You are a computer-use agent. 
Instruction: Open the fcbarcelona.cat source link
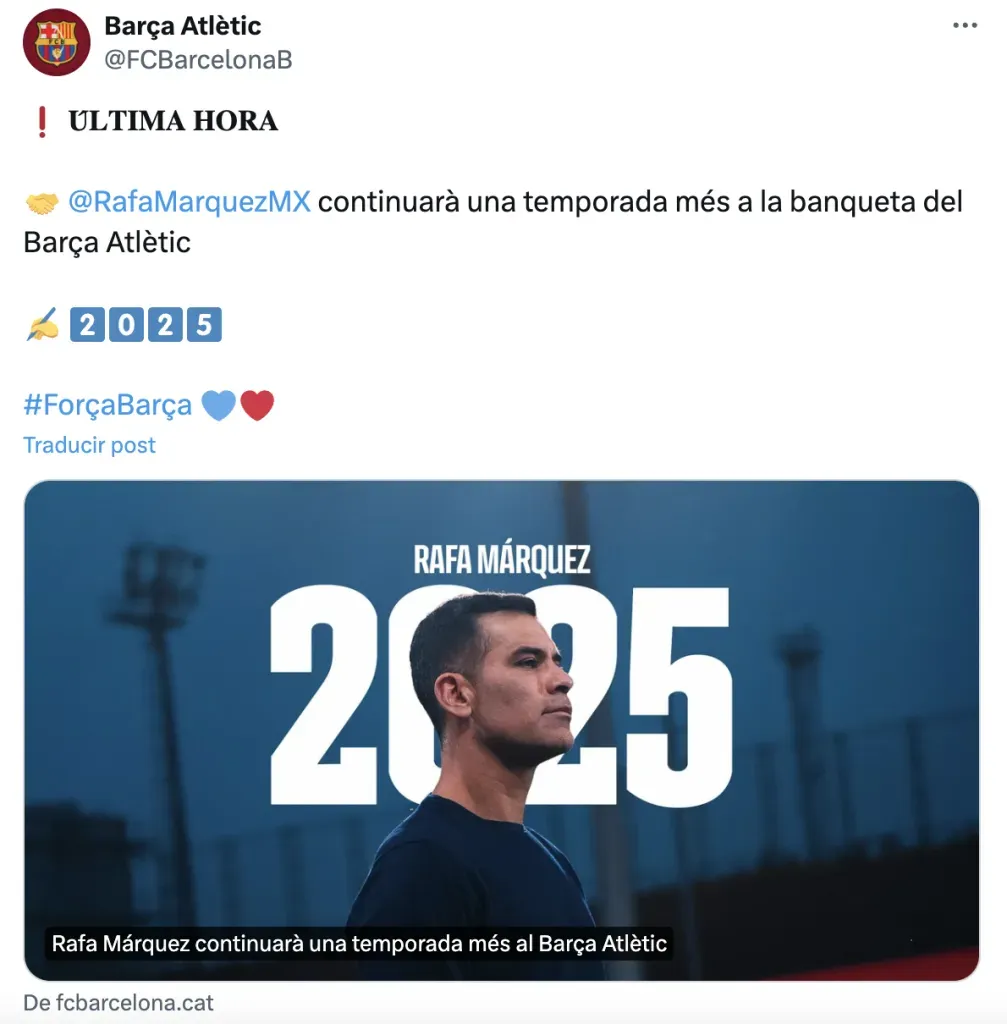tap(119, 1002)
